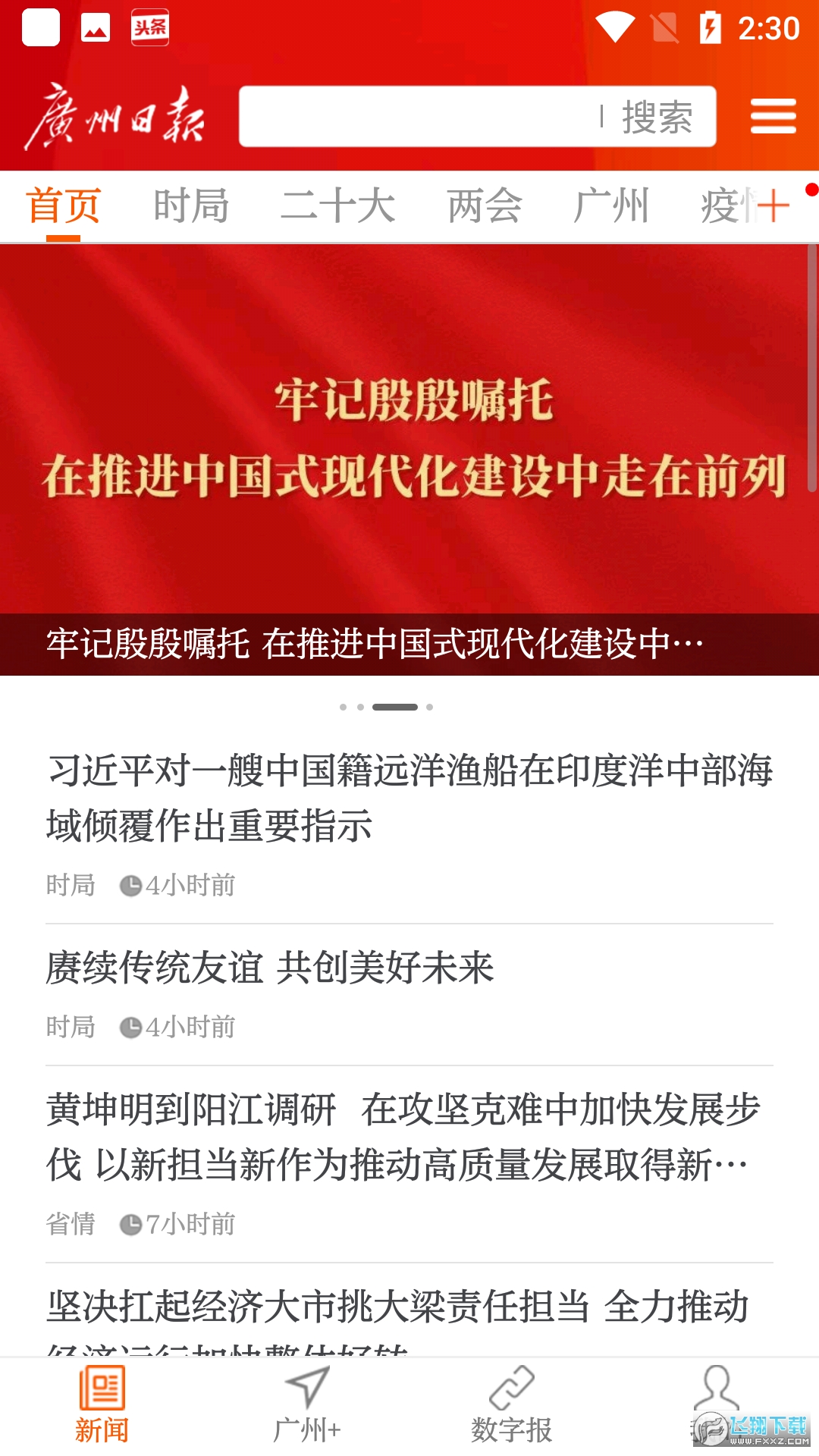Click inside the search input field

[x=417, y=115]
